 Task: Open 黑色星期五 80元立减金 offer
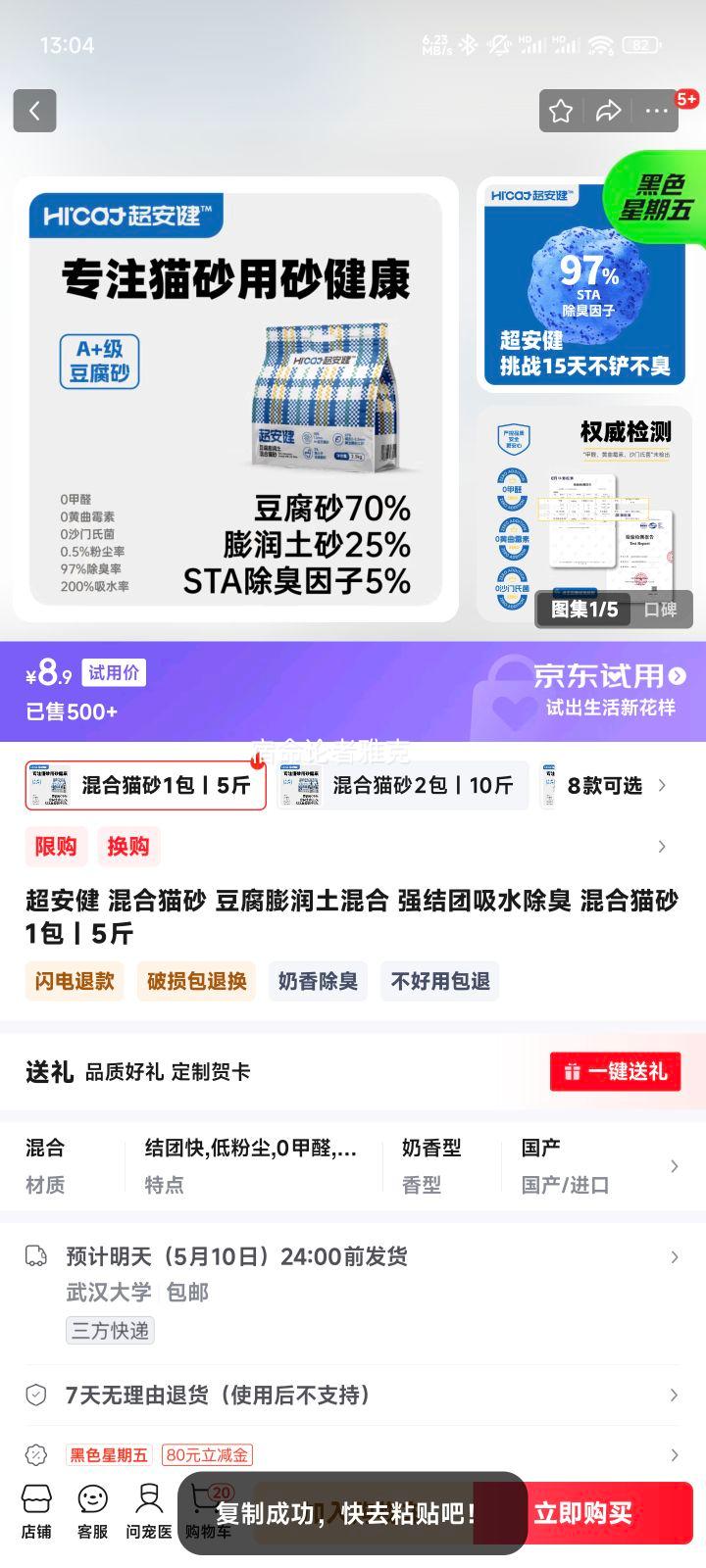[353, 1454]
